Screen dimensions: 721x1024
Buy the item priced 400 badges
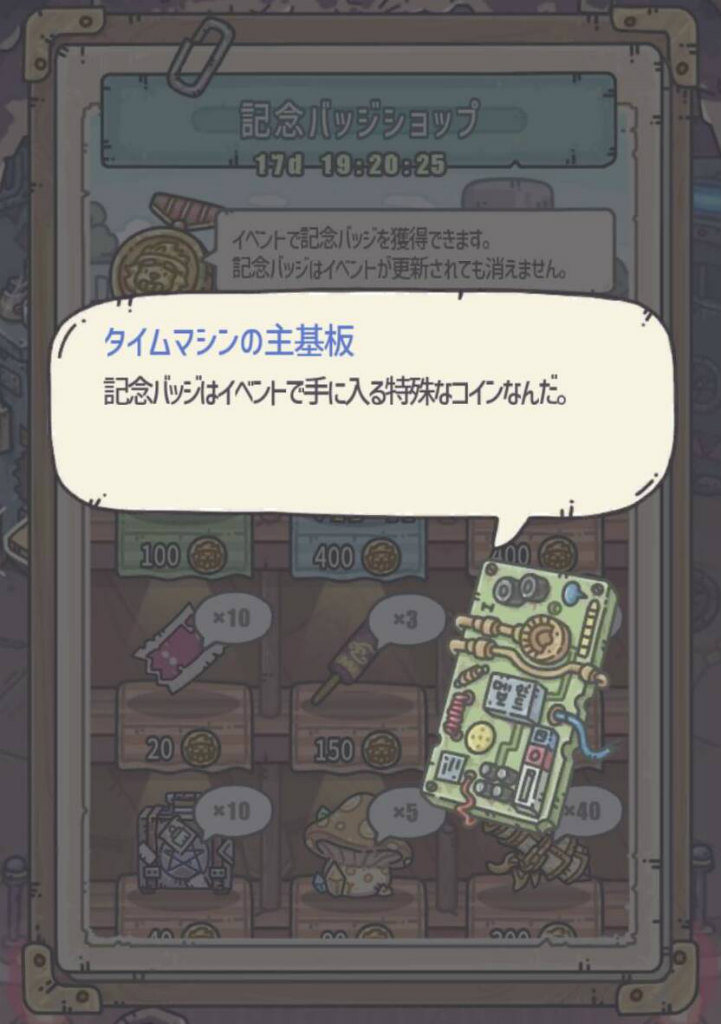click(x=357, y=555)
